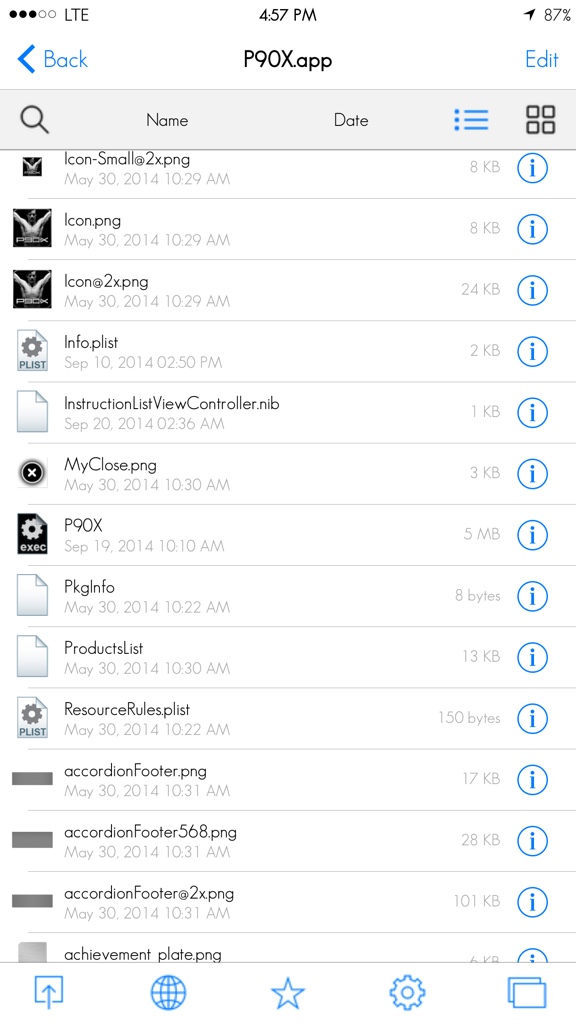Open the ProductsList file
This screenshot has height=1024, width=576.
pos(288,658)
